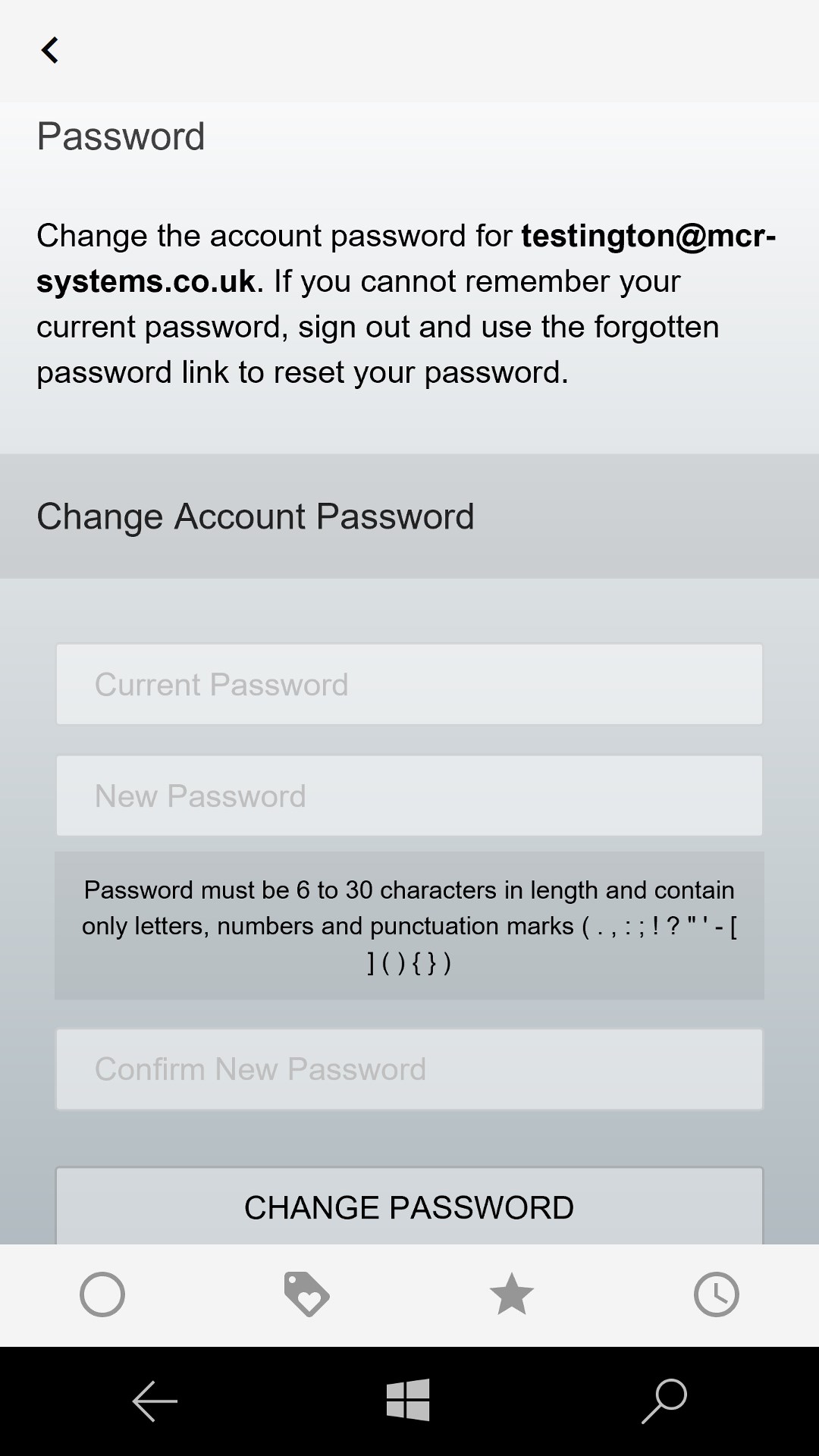Tap the Confirm New Password field
This screenshot has width=819, height=1456.
tap(409, 1069)
